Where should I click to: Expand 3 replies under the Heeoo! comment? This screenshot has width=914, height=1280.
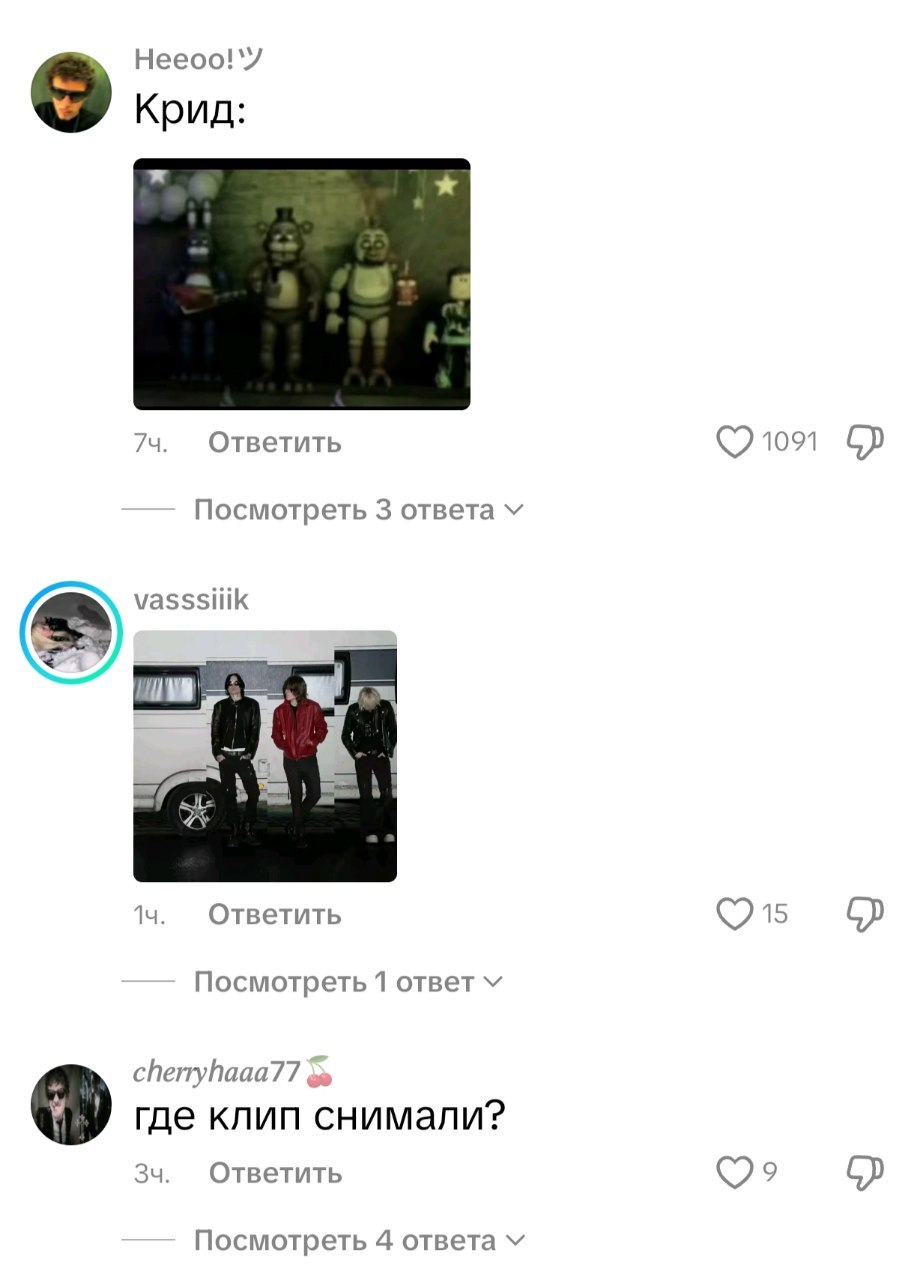click(x=357, y=510)
